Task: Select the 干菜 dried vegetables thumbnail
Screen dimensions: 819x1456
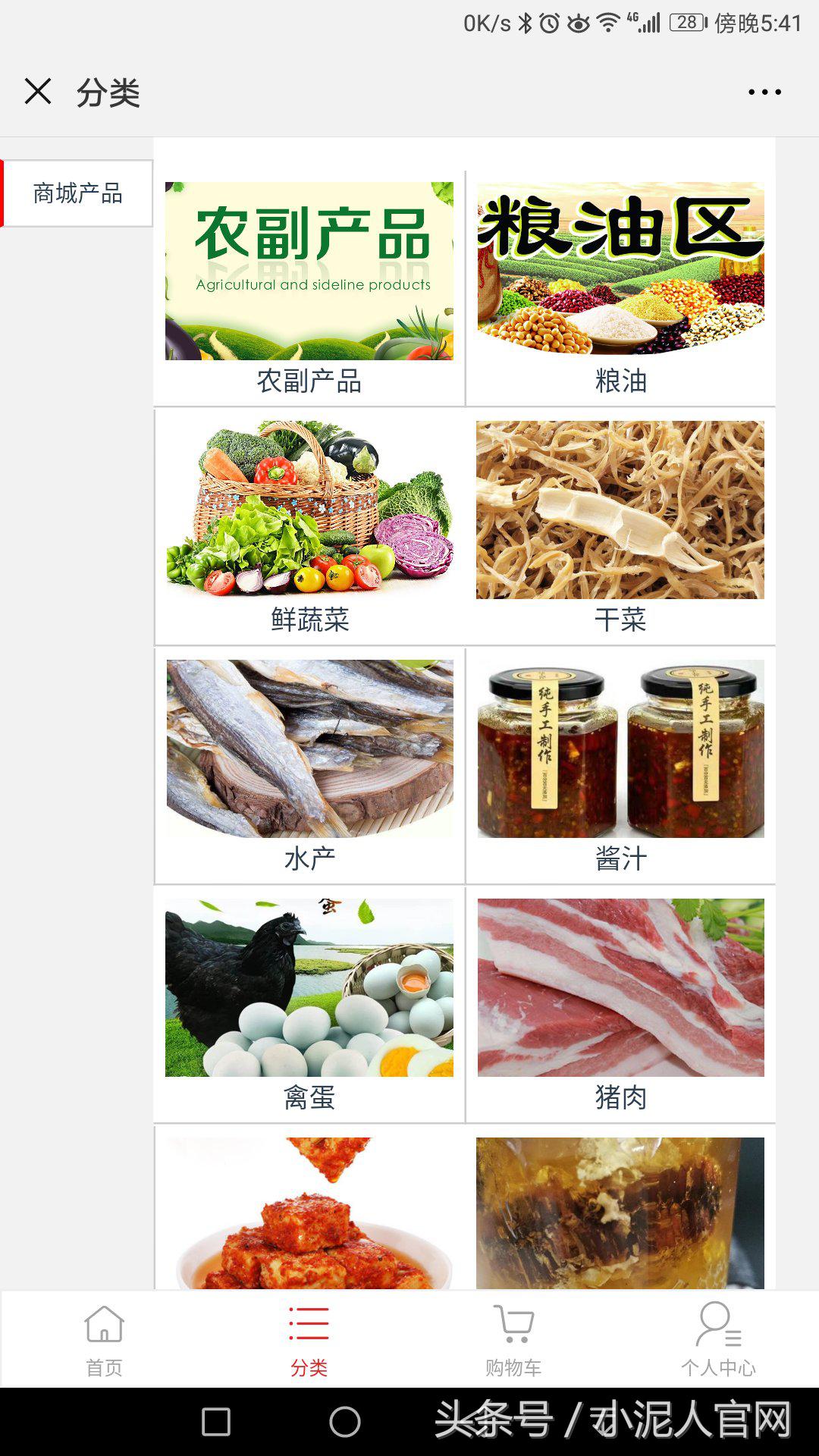Action: pyautogui.click(x=622, y=512)
